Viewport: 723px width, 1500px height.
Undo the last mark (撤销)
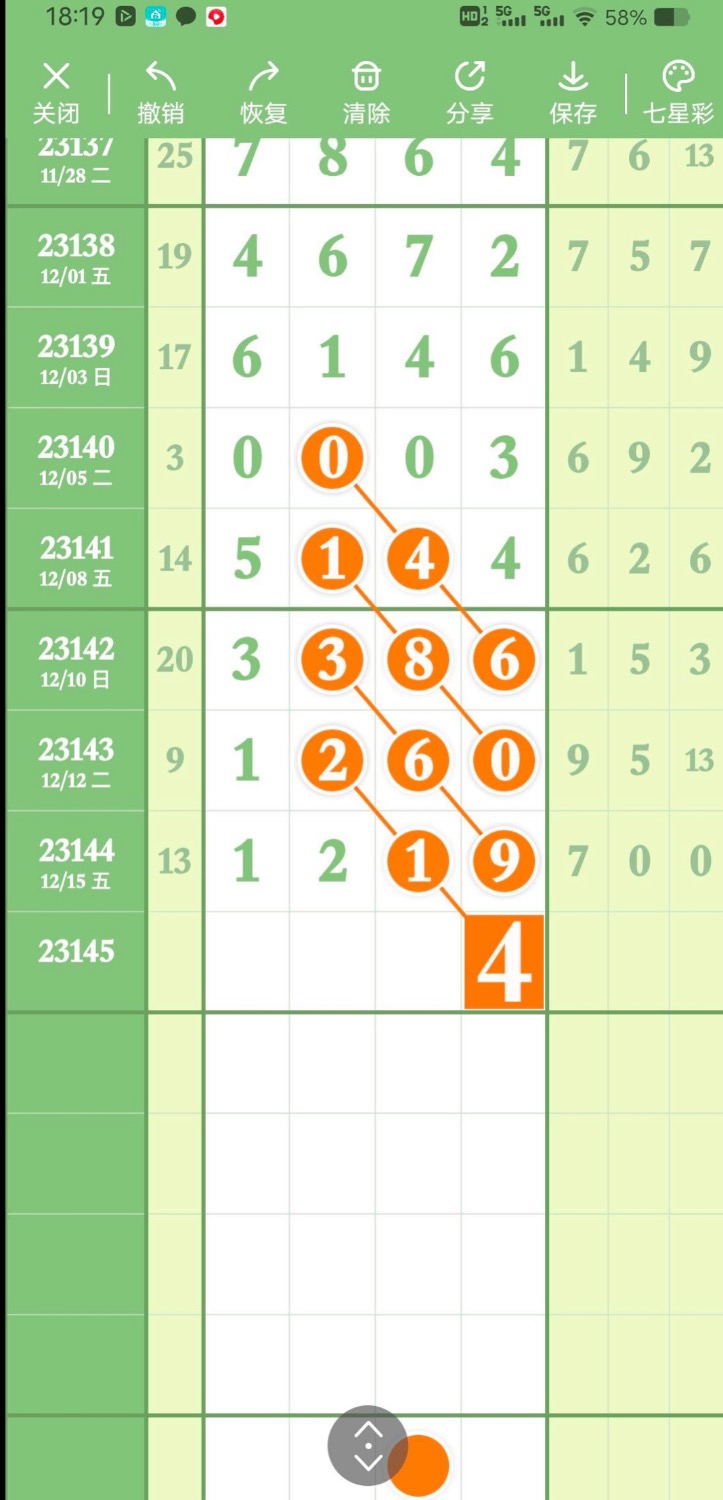(x=160, y=92)
